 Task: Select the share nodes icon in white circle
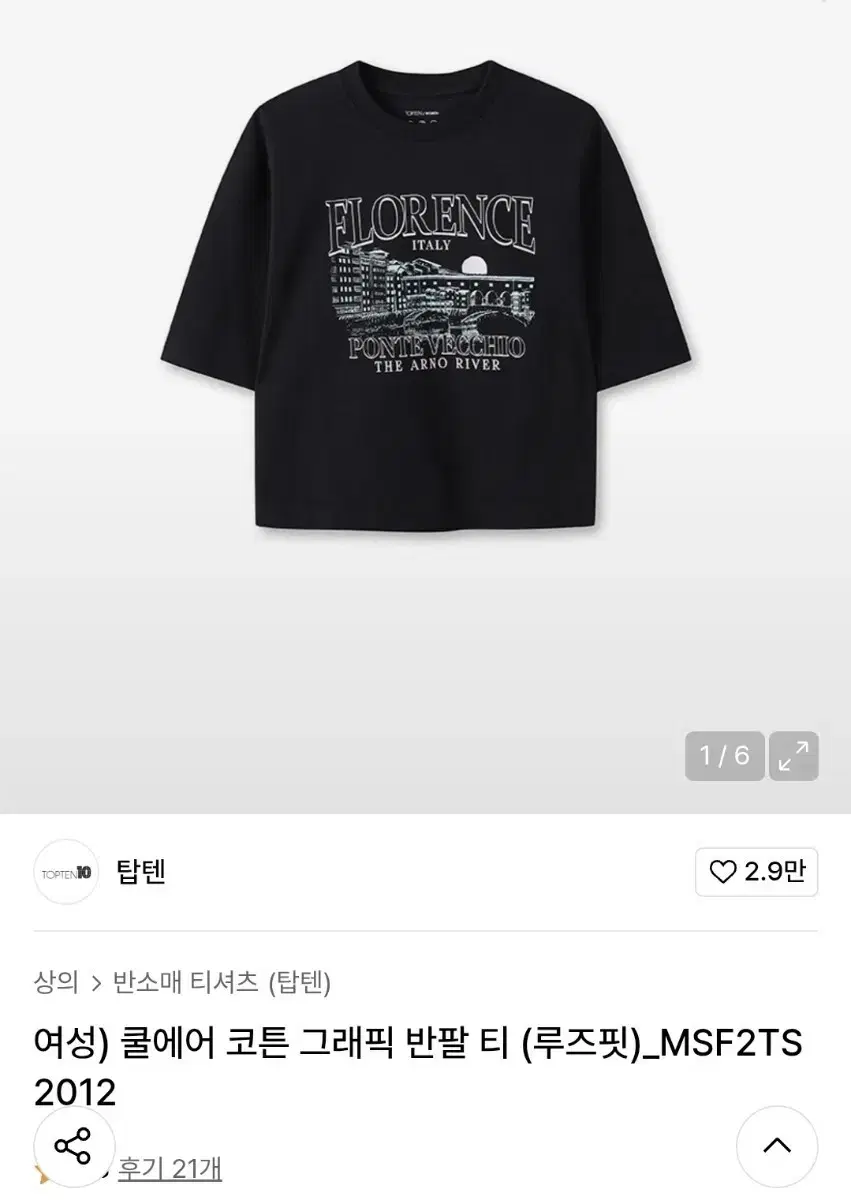[x=71, y=1146]
